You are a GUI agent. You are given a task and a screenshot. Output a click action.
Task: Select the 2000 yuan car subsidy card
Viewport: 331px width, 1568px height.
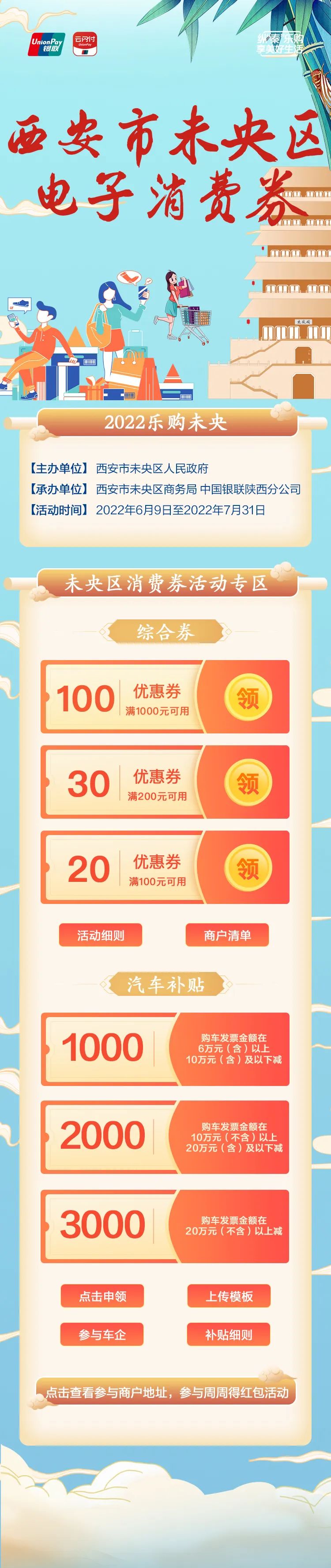(x=165, y=1137)
